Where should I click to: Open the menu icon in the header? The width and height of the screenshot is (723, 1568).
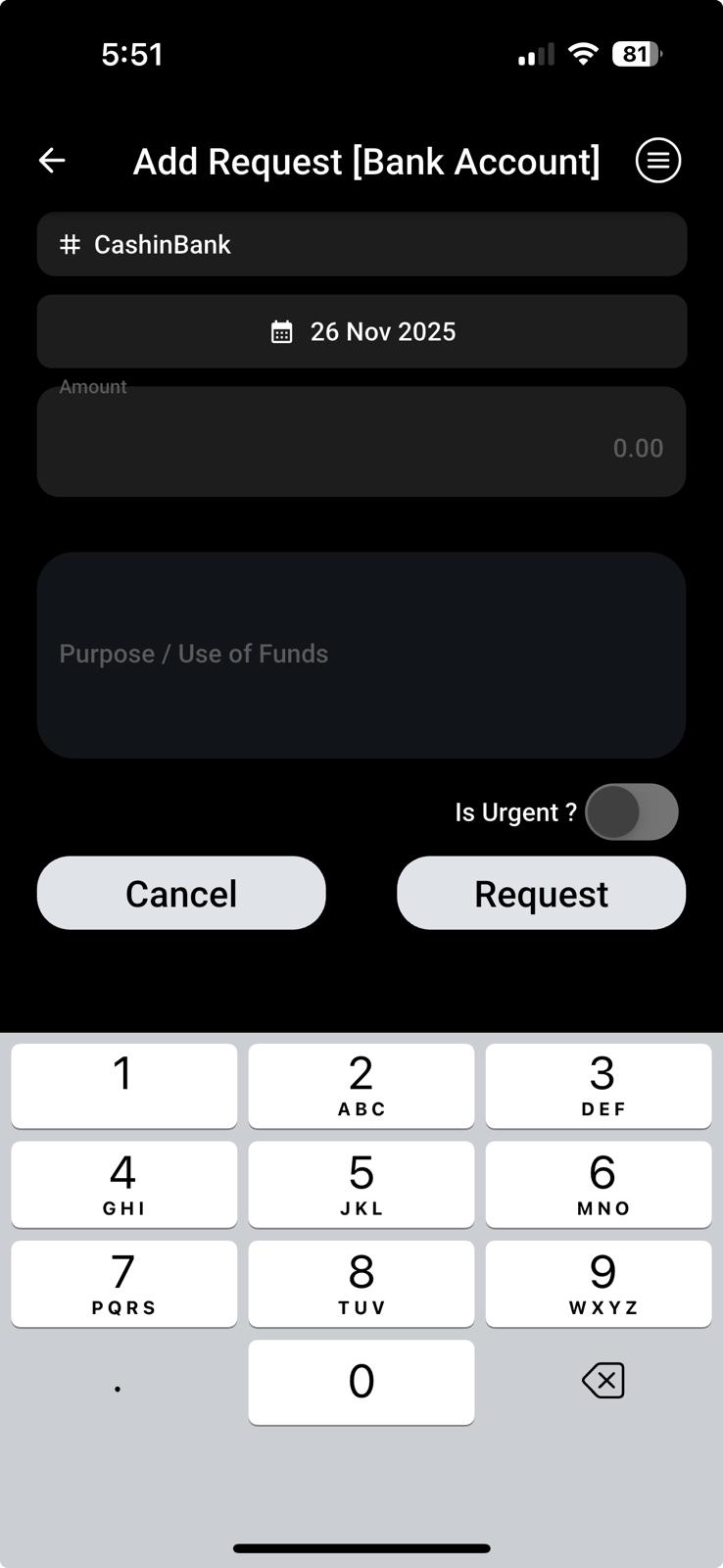(657, 161)
